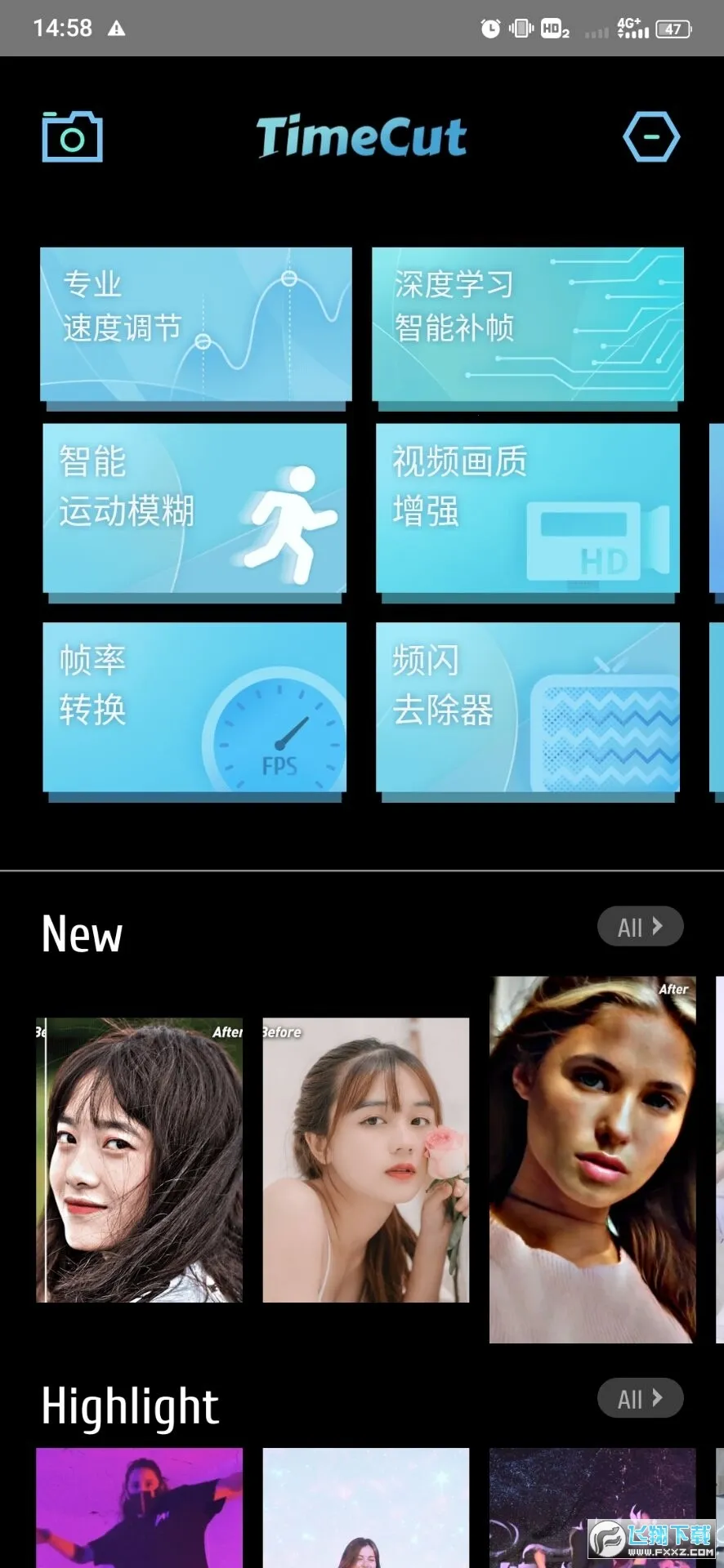The height and width of the screenshot is (1568, 724).
Task: Expand the chevron arrow in the New All pill
Action: point(659,926)
